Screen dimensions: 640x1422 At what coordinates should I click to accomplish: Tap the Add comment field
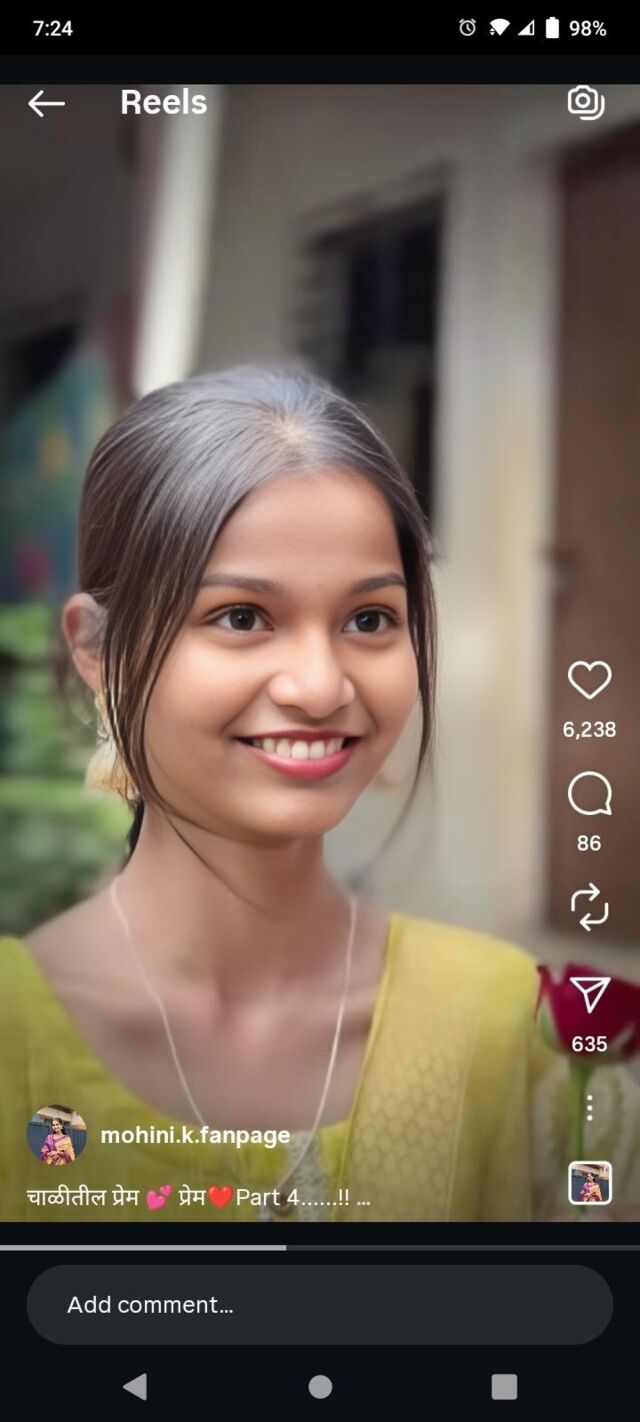point(319,1305)
